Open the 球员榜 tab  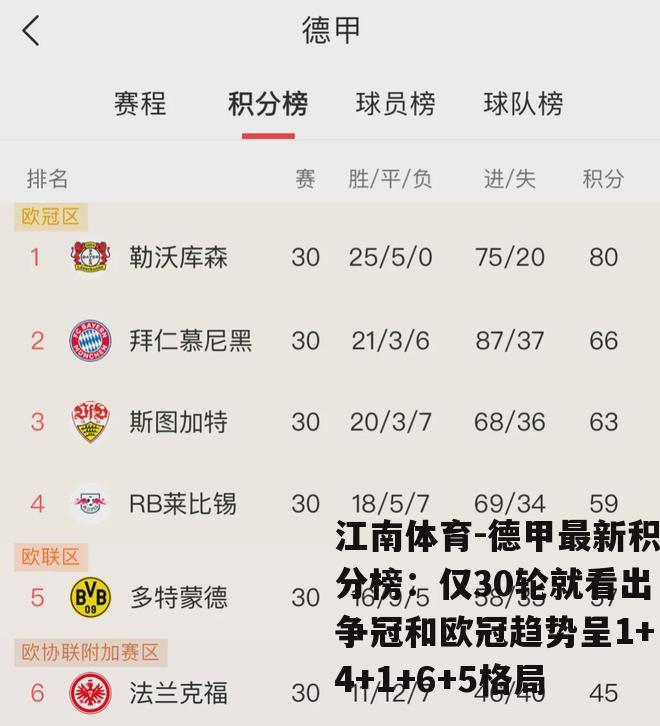click(395, 104)
